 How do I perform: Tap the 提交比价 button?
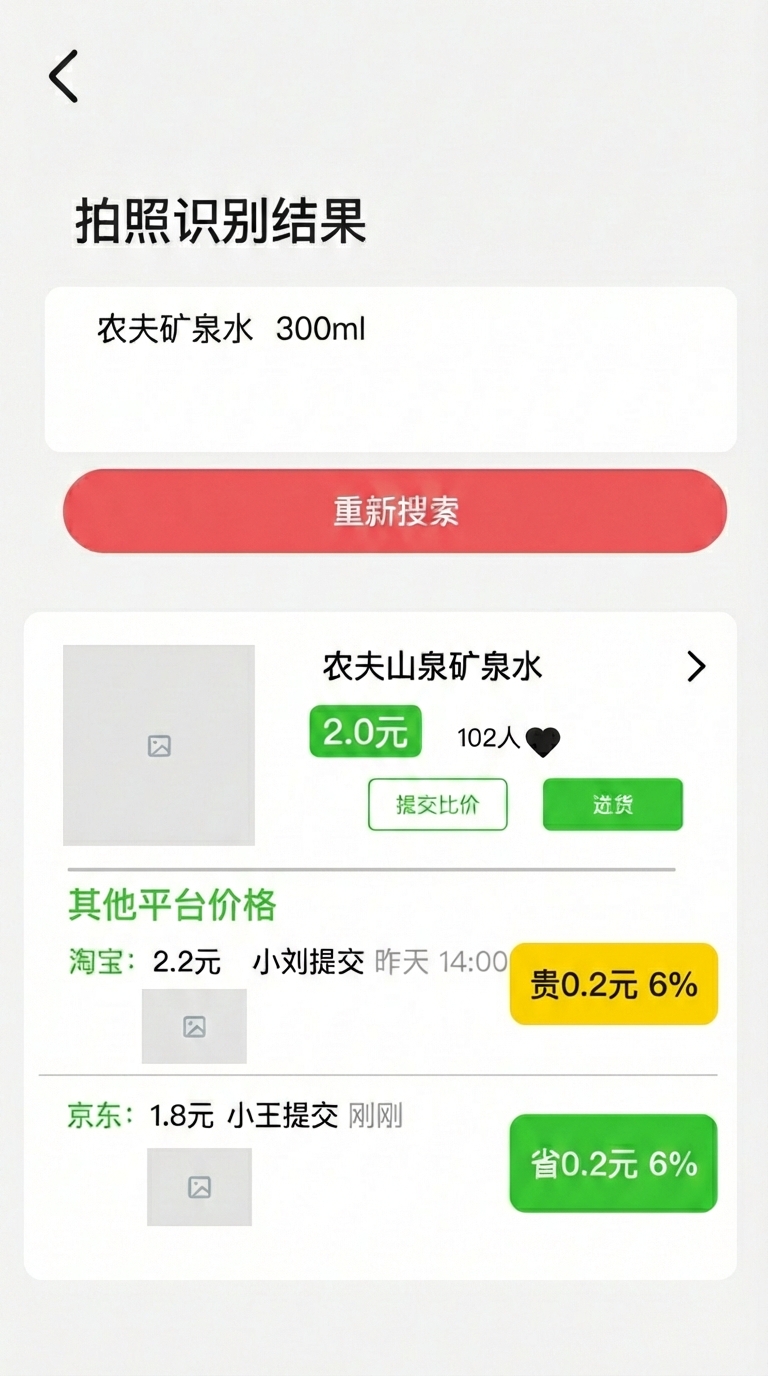(x=438, y=805)
